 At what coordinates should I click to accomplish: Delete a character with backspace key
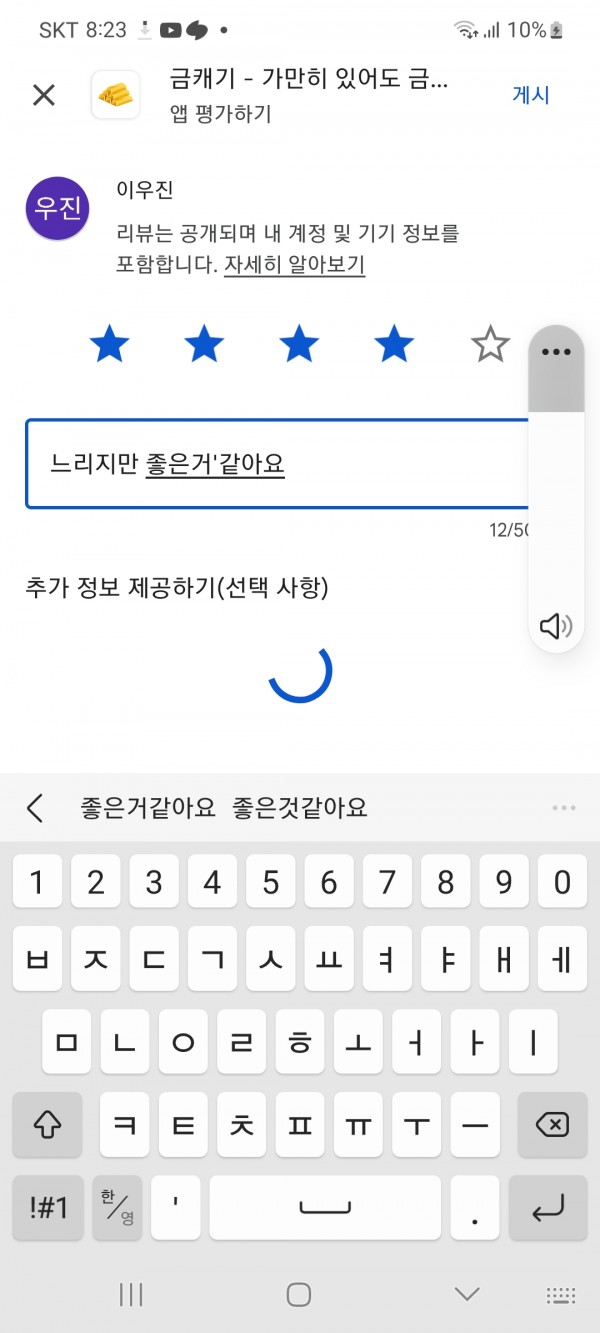click(x=552, y=1125)
